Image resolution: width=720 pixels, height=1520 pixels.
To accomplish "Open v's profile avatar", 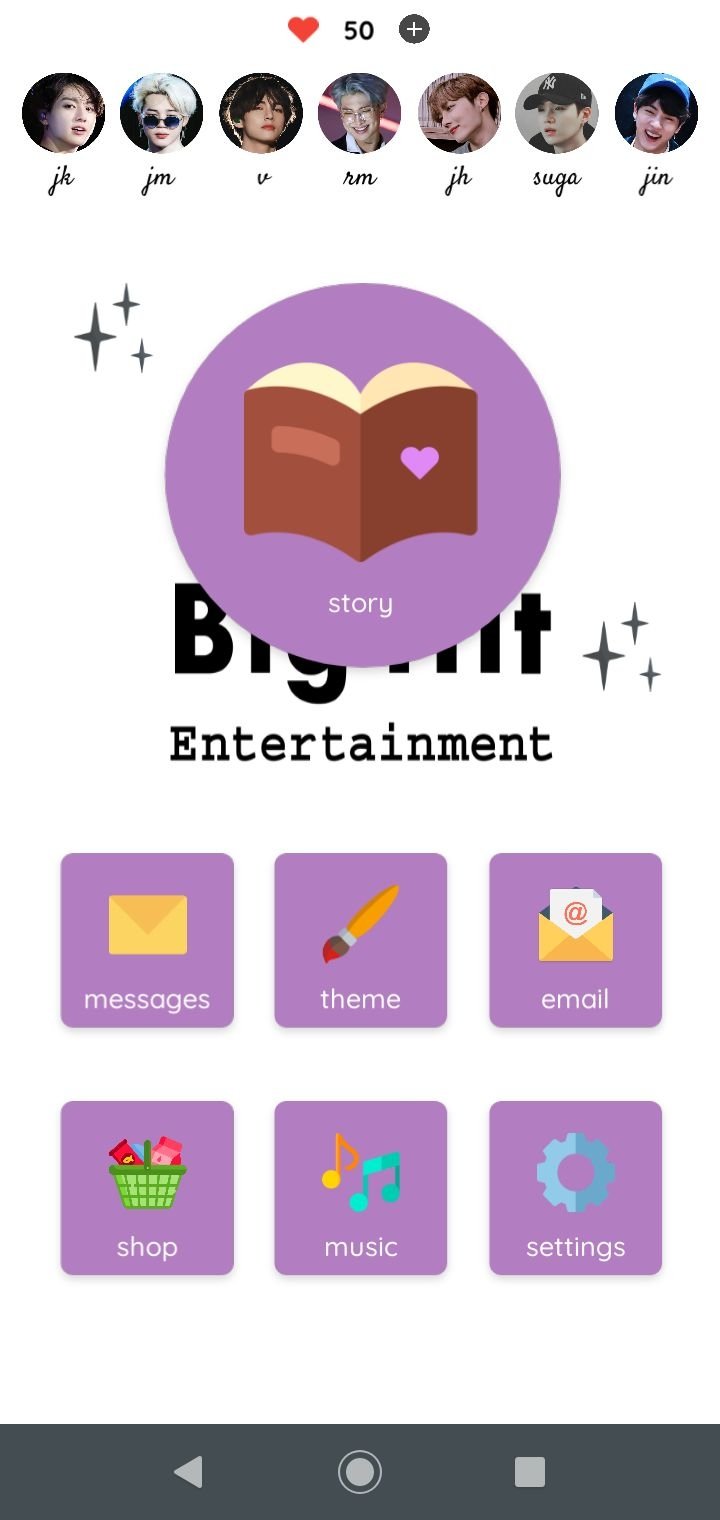I will 261,113.
